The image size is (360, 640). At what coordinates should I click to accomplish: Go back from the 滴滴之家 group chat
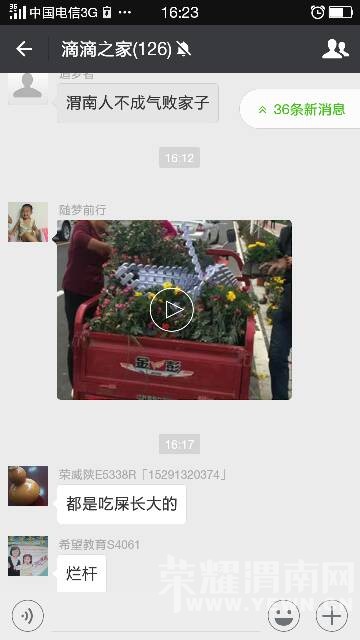(x=24, y=49)
